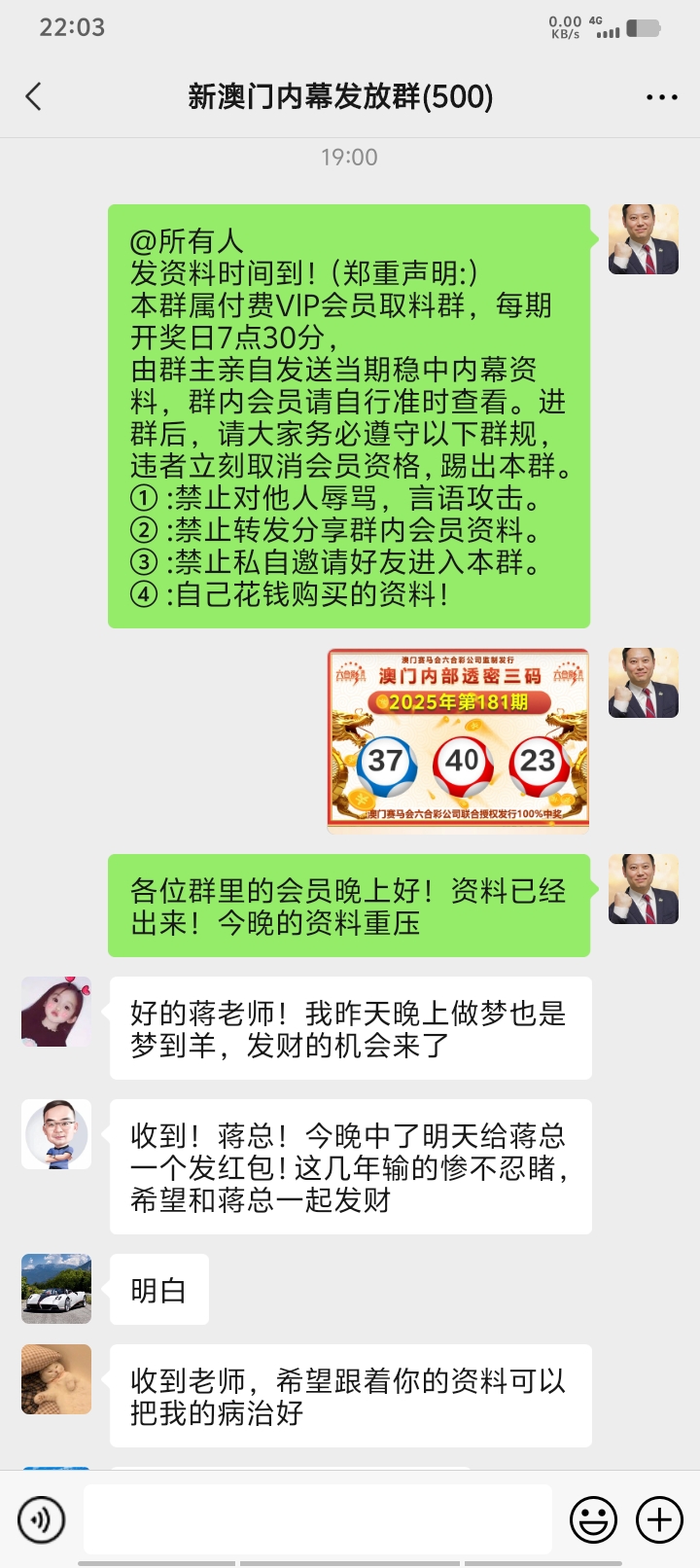
Task: Open sender's avatar beside the @所有人 message
Action: pyautogui.click(x=643, y=239)
